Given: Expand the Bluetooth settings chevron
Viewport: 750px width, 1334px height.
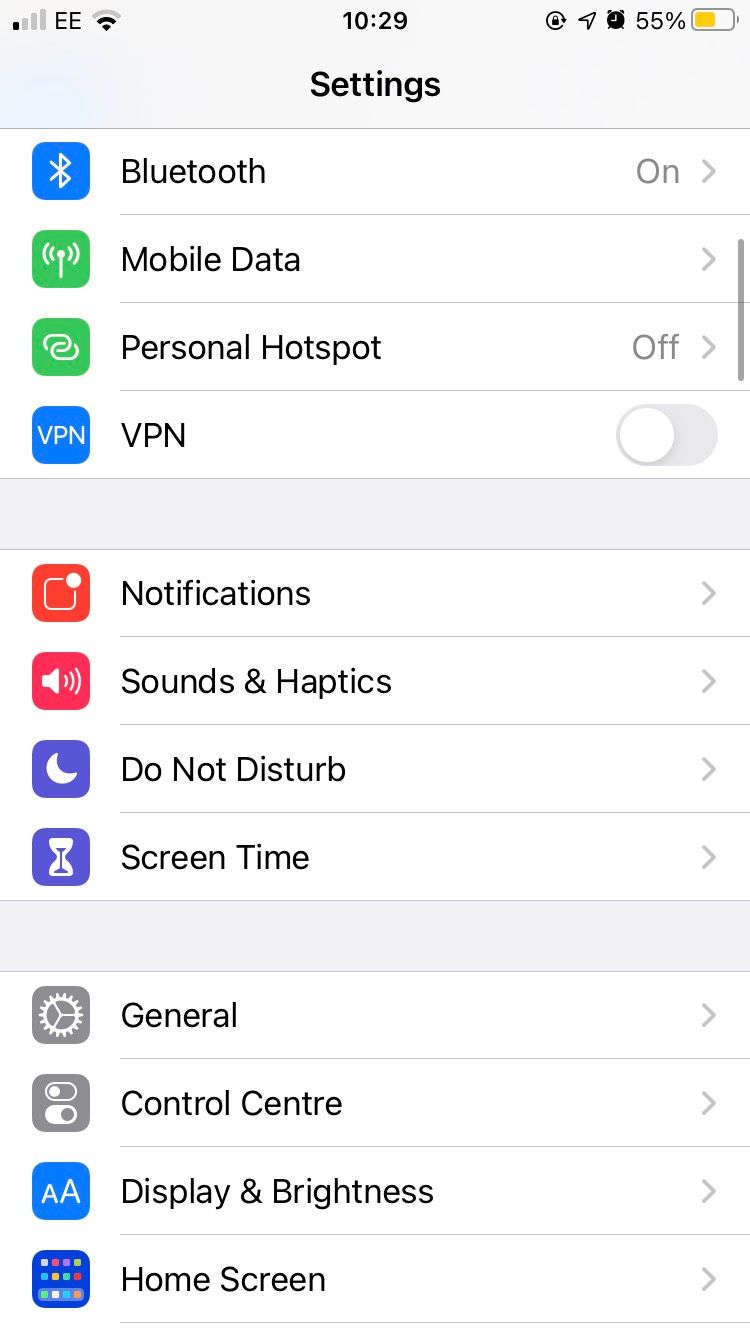Looking at the screenshot, I should pyautogui.click(x=709, y=171).
